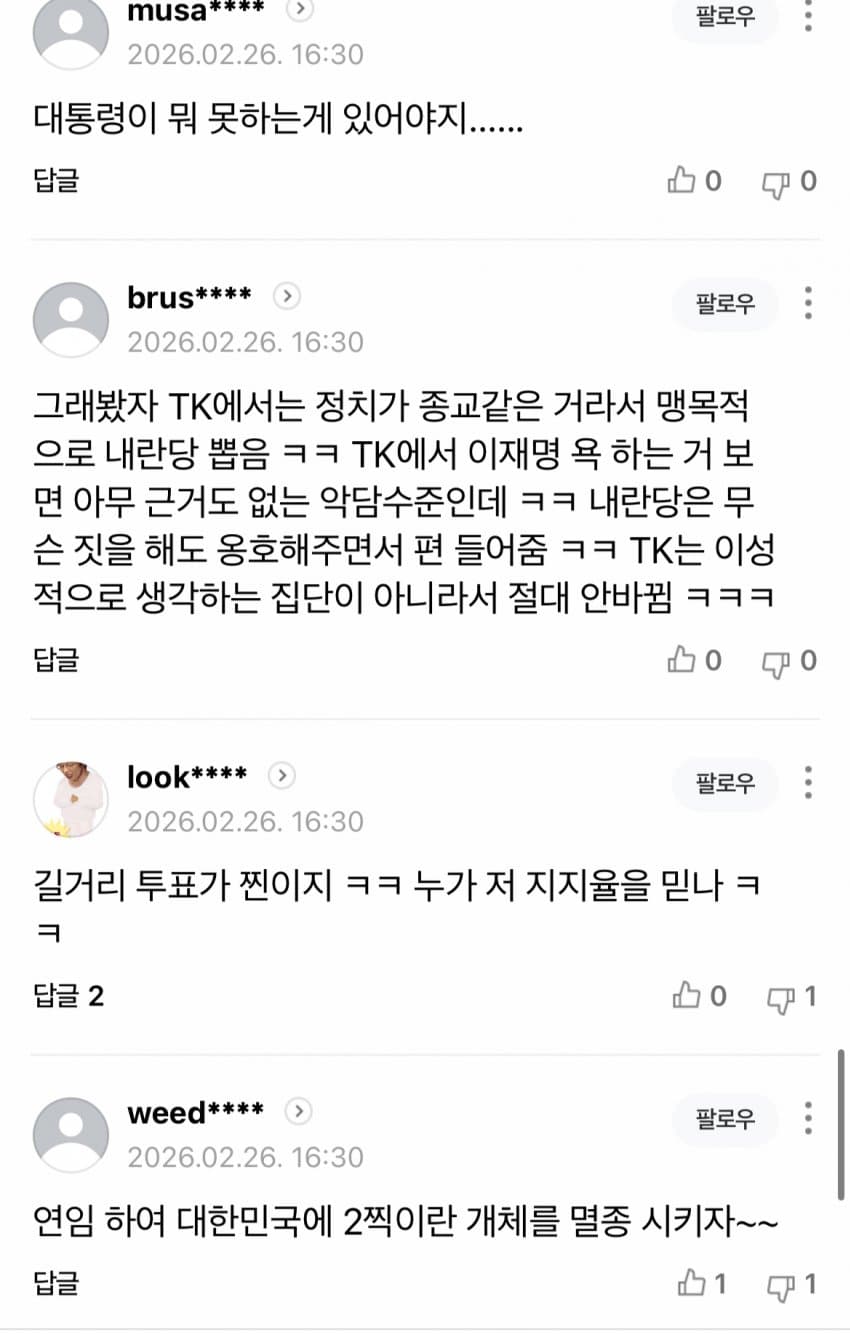The width and height of the screenshot is (850, 1334).
Task: Open overflow menu on brus**** comment
Action: (808, 302)
